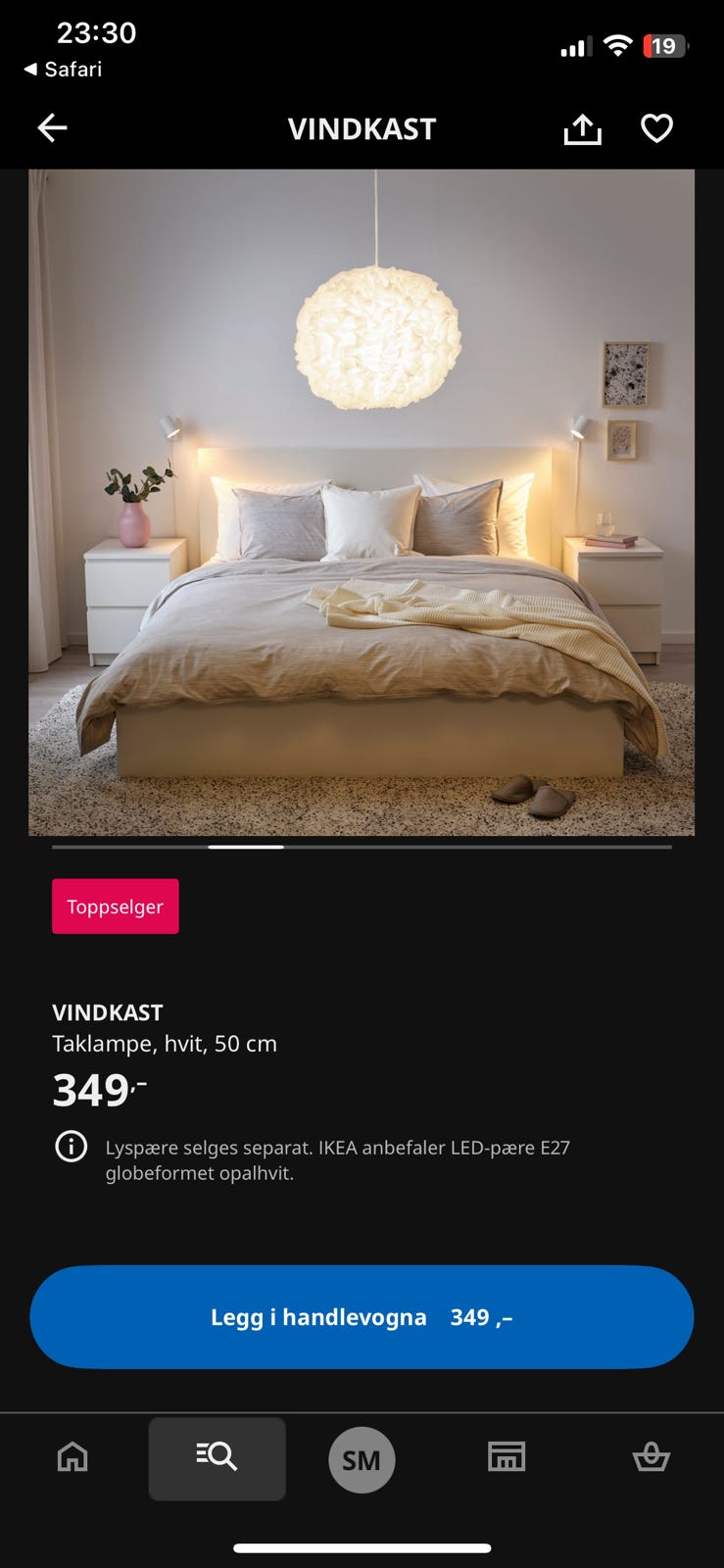This screenshot has height=1568, width=724.
Task: Tap the image carousel progress bar
Action: point(362,846)
